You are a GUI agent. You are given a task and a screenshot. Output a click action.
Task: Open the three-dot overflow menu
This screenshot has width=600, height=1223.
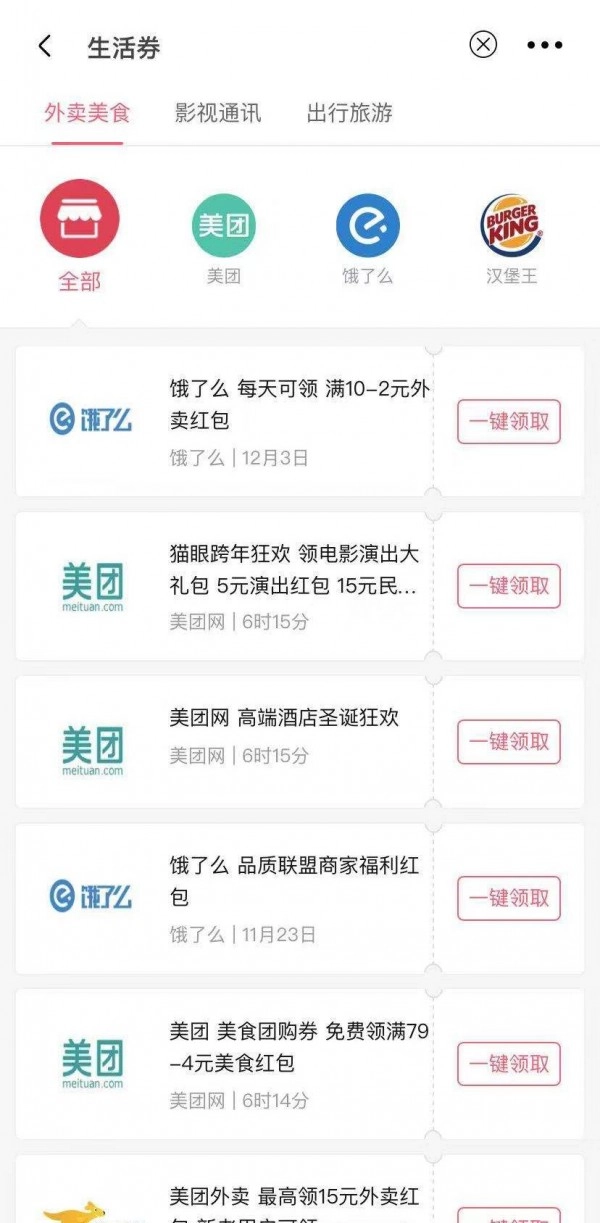coord(545,46)
